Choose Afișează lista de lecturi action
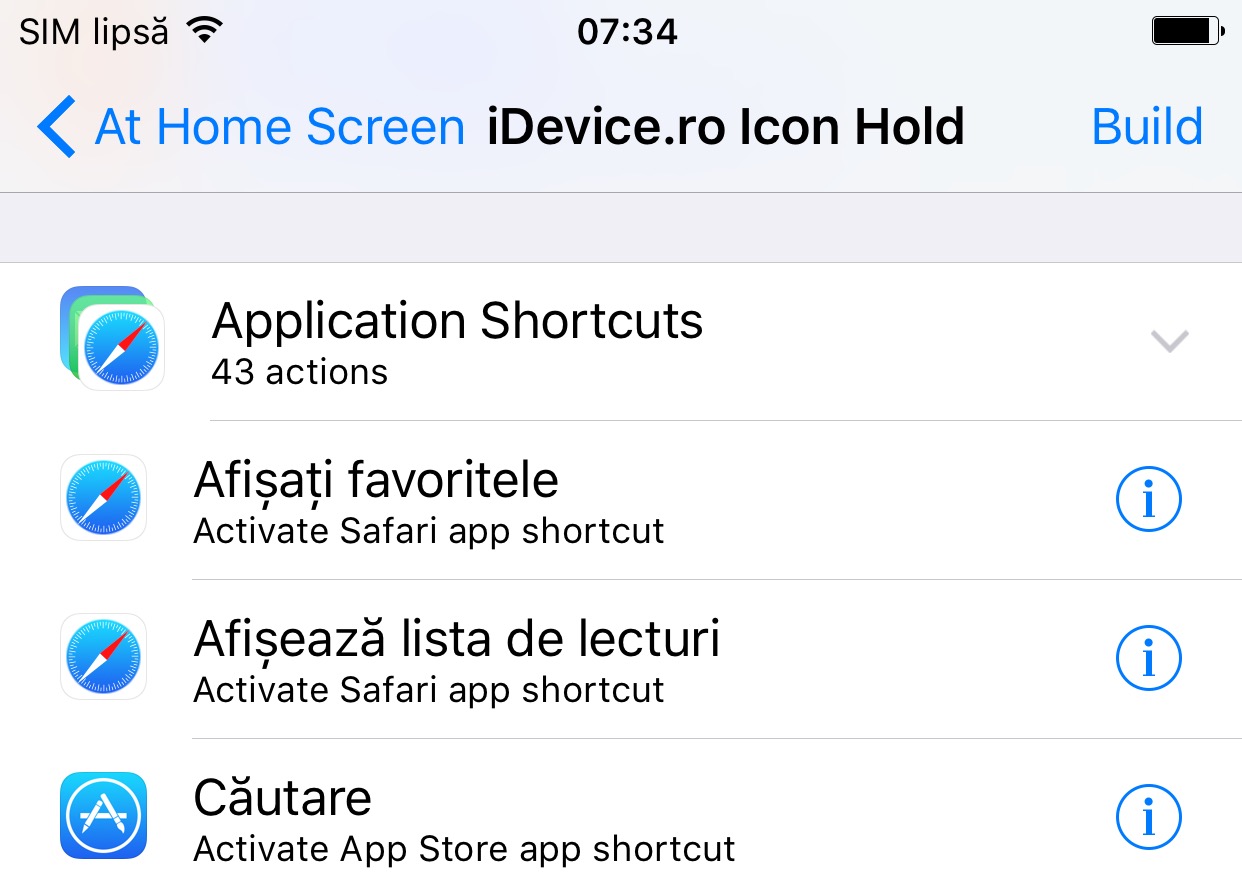Screen dimensions: 1242x876 tap(456, 658)
